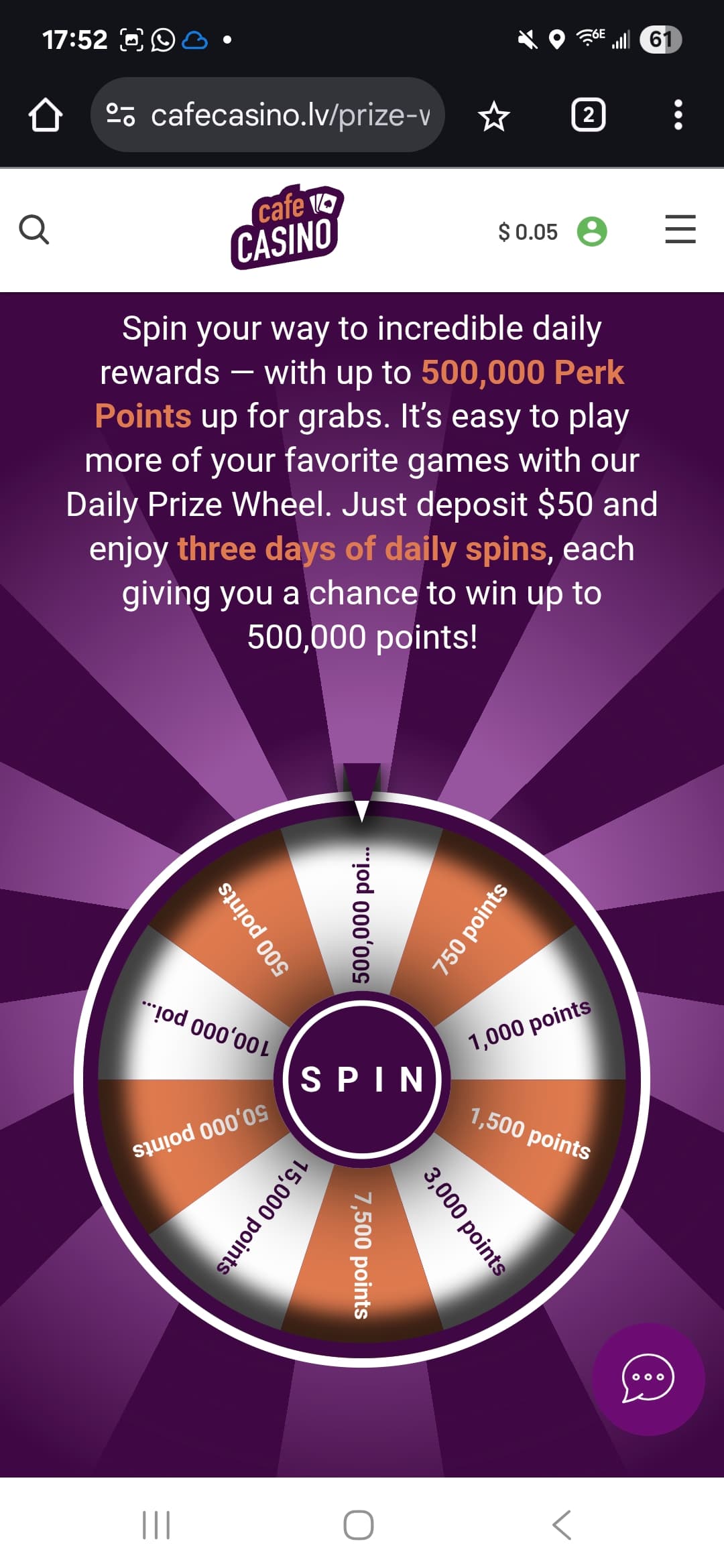This screenshot has width=724, height=1568.
Task: Tap the cafecasino.lv address bar
Action: coord(290,115)
